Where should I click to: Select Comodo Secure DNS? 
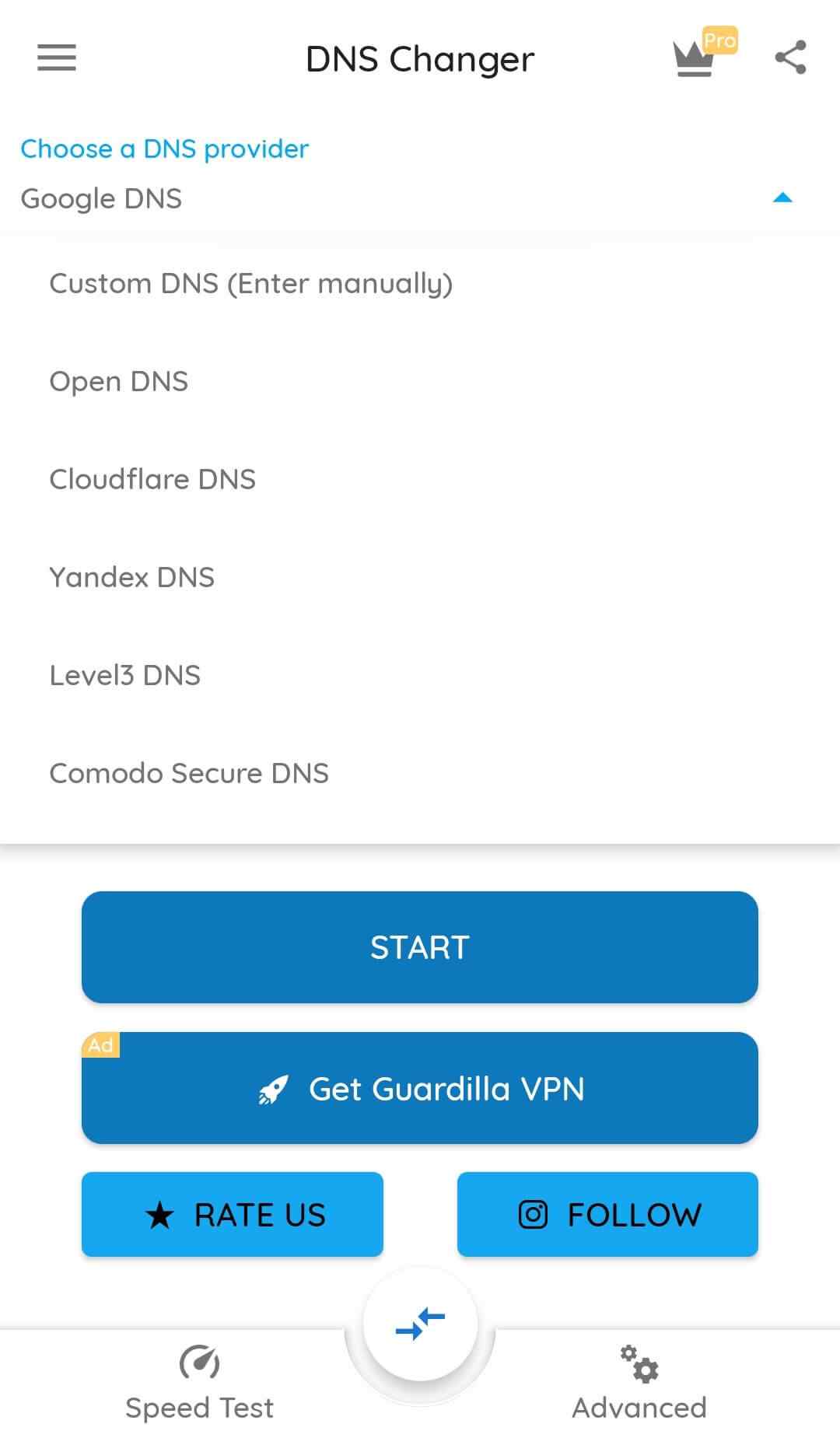click(x=189, y=774)
